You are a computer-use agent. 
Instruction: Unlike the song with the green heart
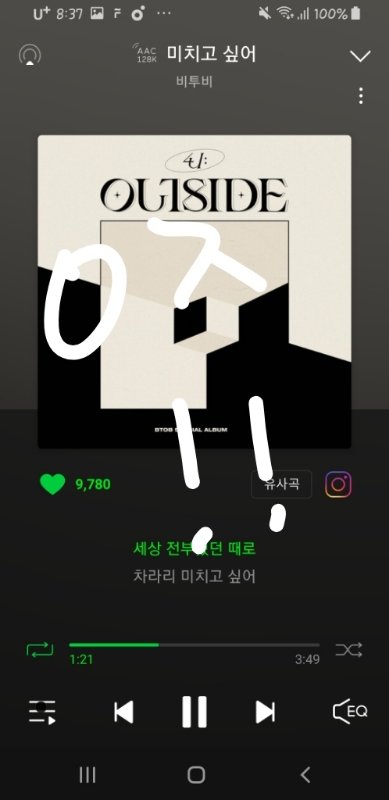pyautogui.click(x=53, y=484)
